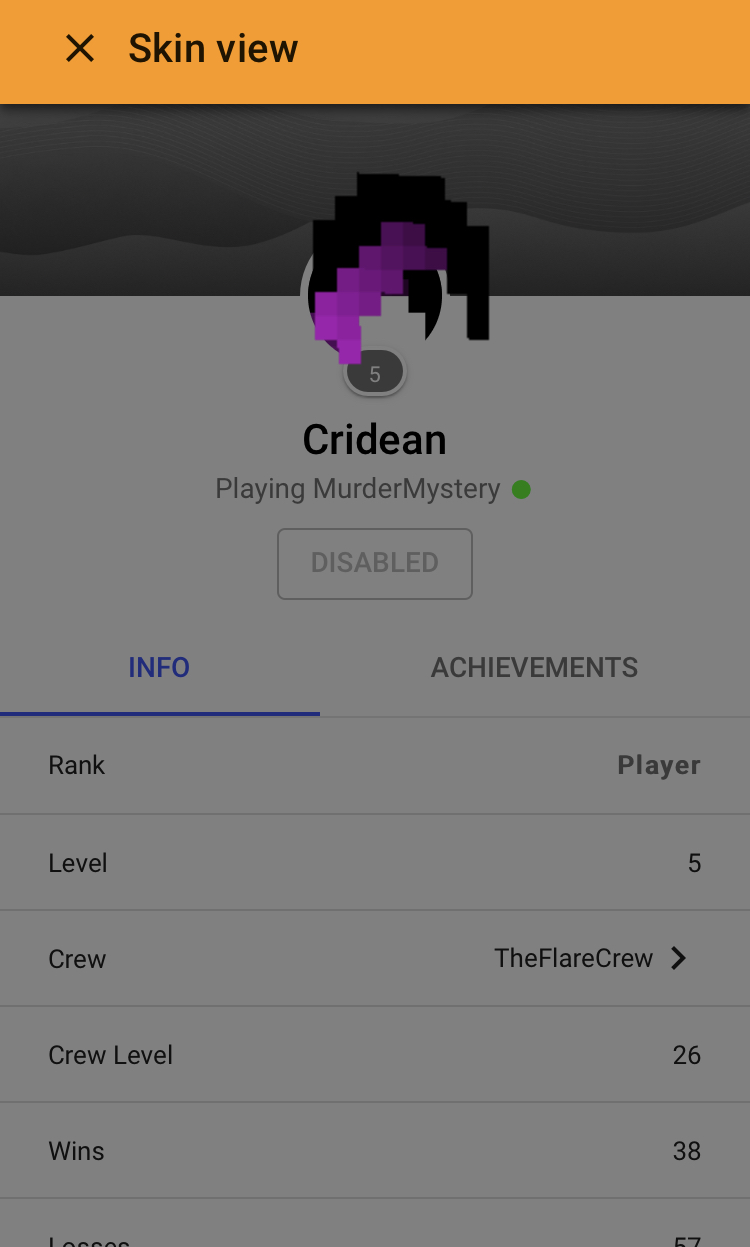750x1247 pixels.
Task: Open TheFlareCrew crew details
Action: click(375, 958)
